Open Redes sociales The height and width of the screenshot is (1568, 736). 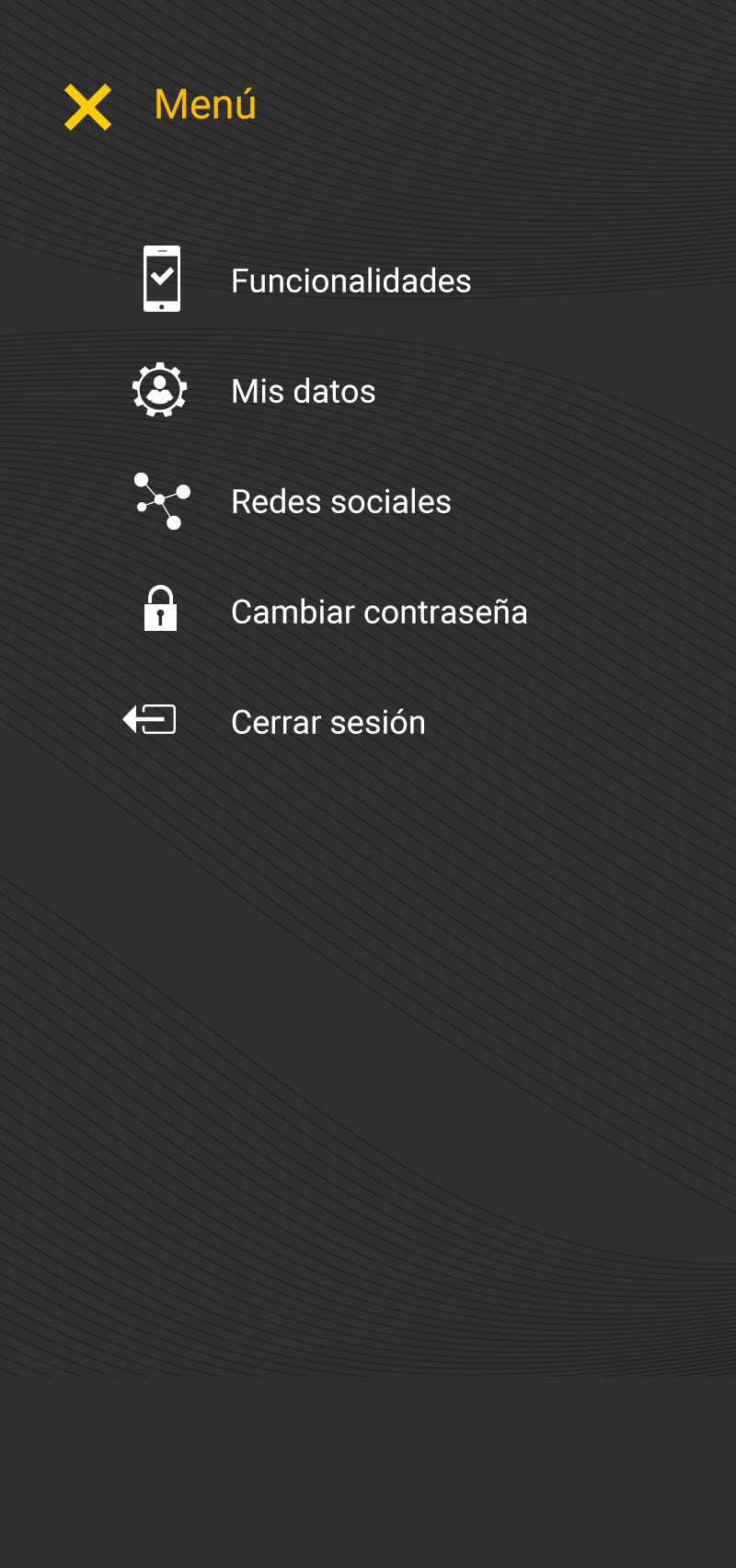[x=340, y=501]
